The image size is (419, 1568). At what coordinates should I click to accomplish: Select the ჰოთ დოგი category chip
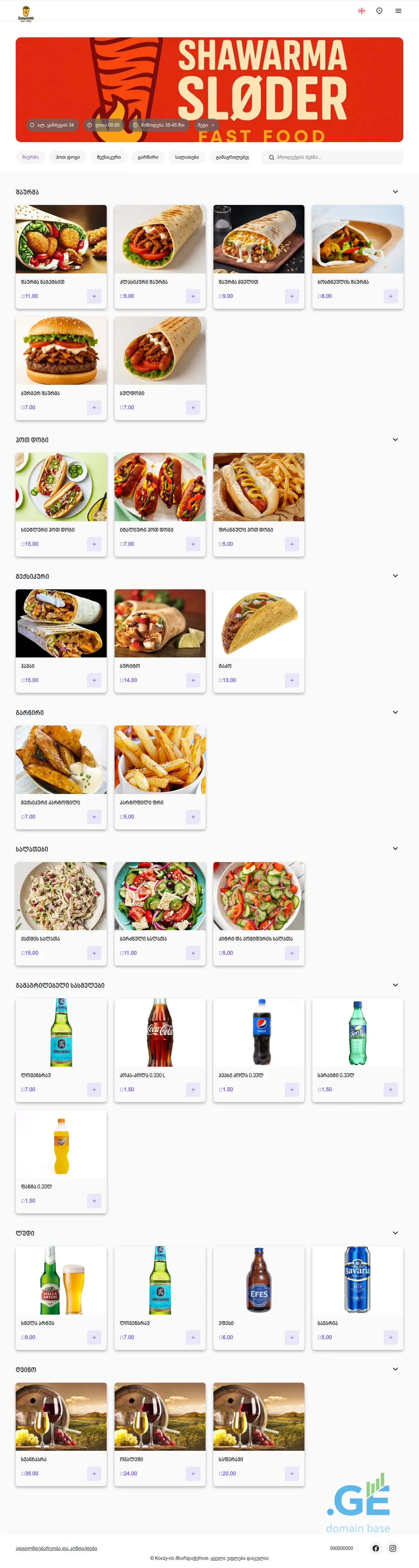point(67,157)
